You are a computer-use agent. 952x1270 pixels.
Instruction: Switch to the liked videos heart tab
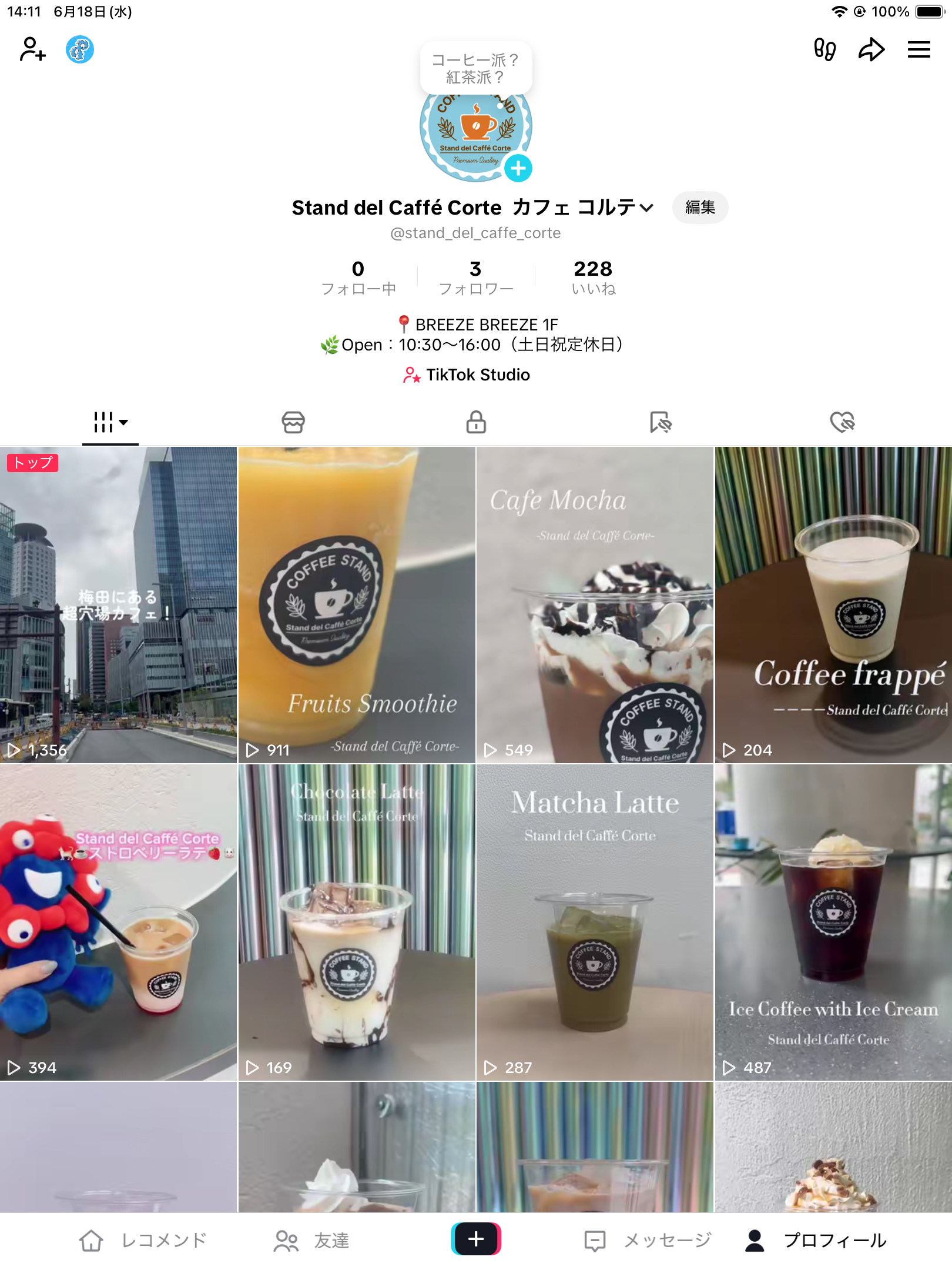coord(842,422)
